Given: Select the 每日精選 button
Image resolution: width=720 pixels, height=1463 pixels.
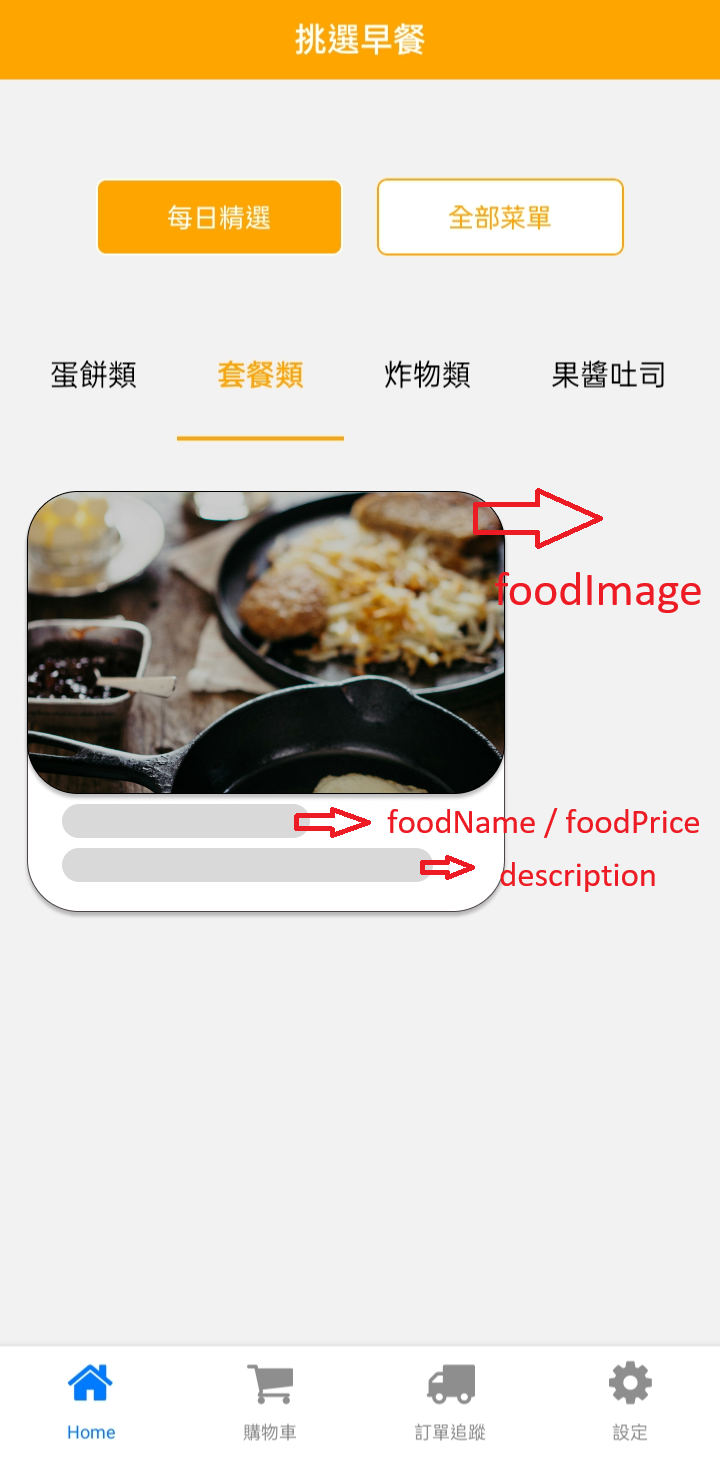Looking at the screenshot, I should (x=219, y=217).
